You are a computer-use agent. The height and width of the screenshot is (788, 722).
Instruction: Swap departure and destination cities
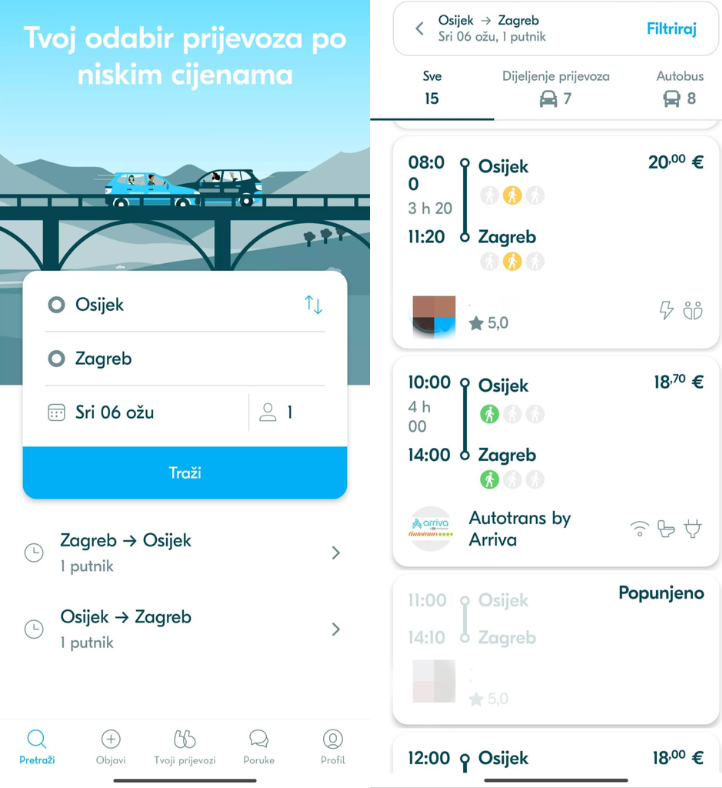(x=313, y=305)
